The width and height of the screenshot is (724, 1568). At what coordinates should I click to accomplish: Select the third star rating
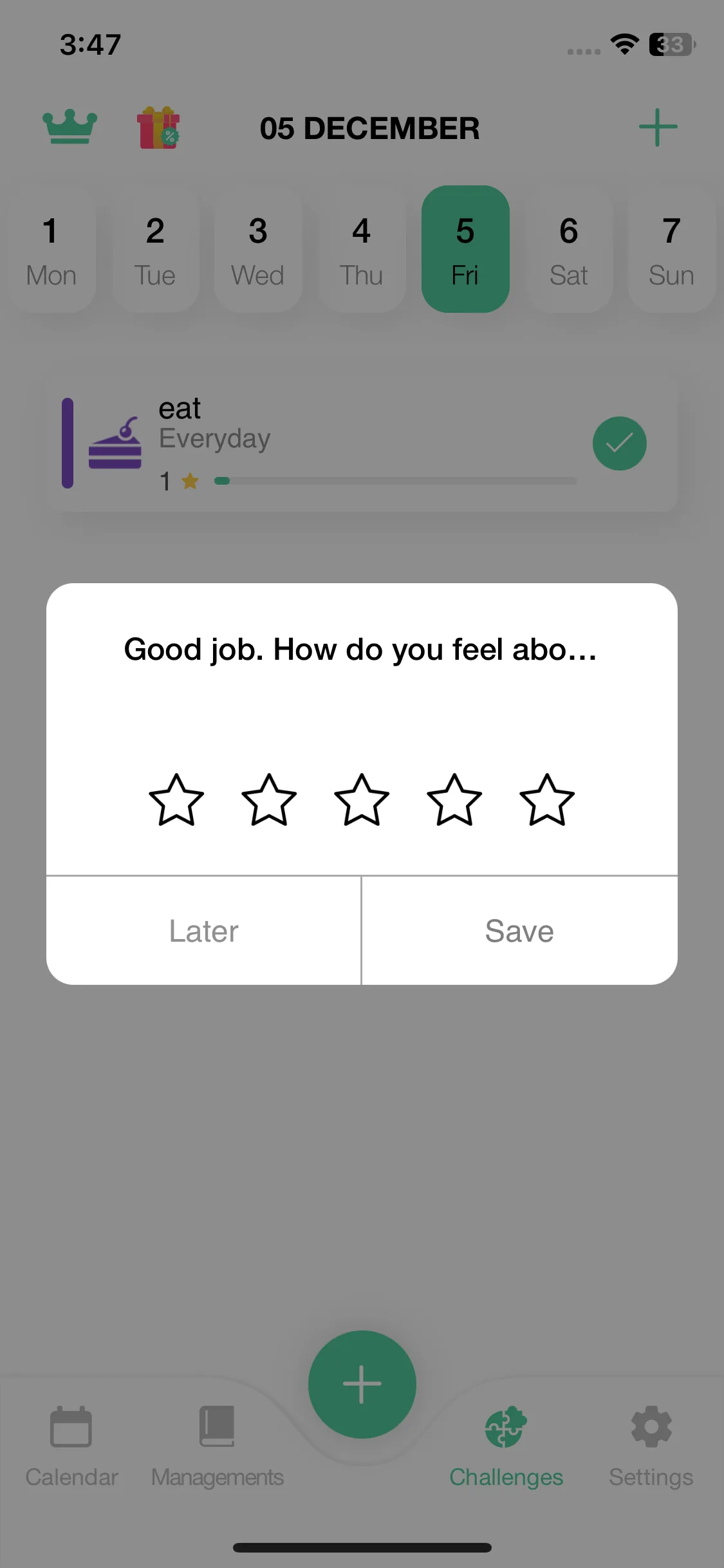click(362, 800)
